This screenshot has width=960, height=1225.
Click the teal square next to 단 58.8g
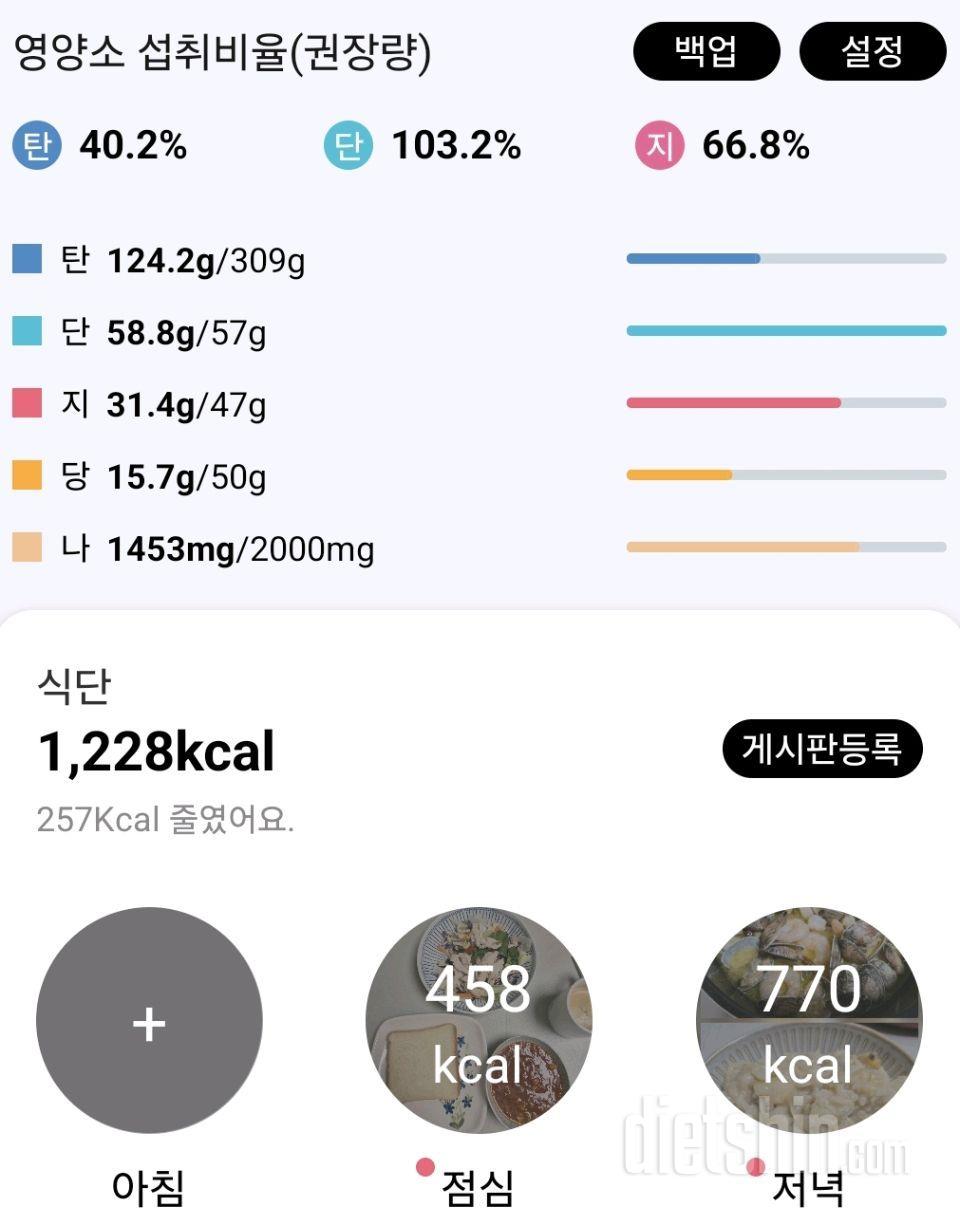coord(27,330)
